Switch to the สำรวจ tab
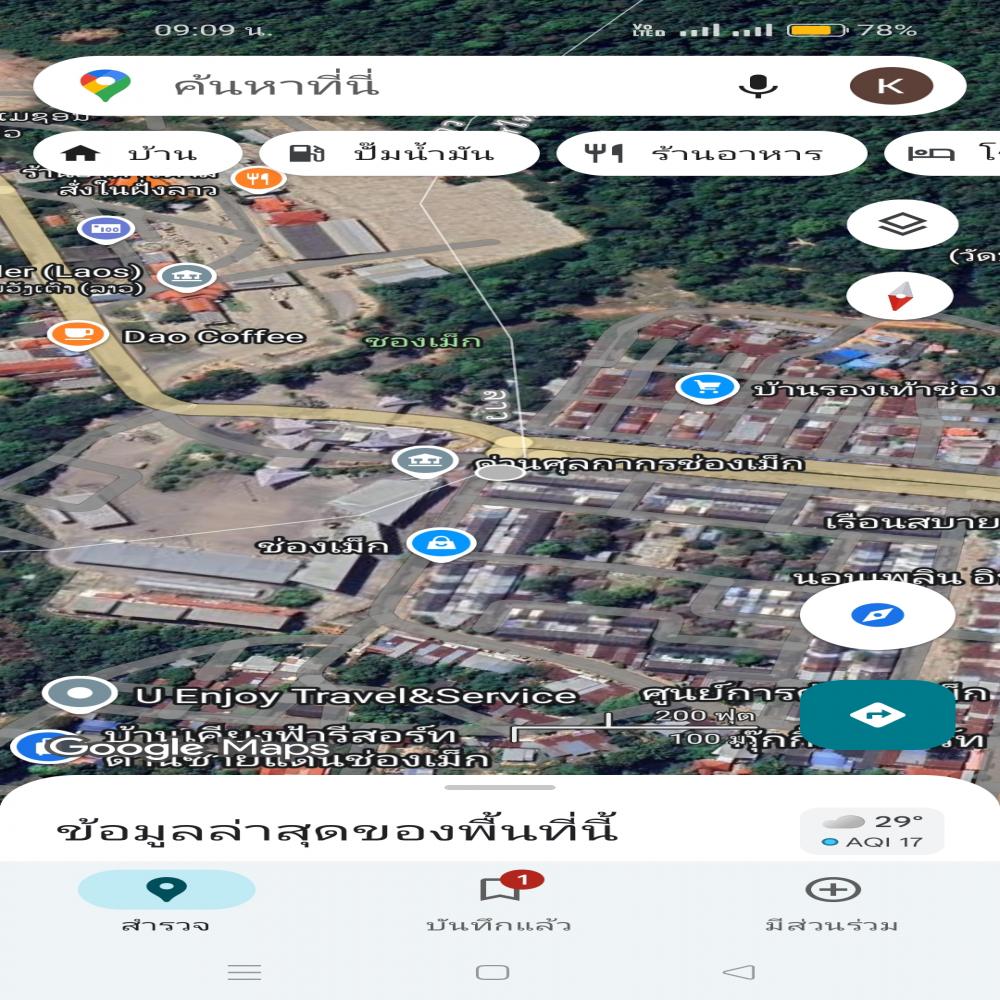The width and height of the screenshot is (1000, 1000). [x=166, y=902]
